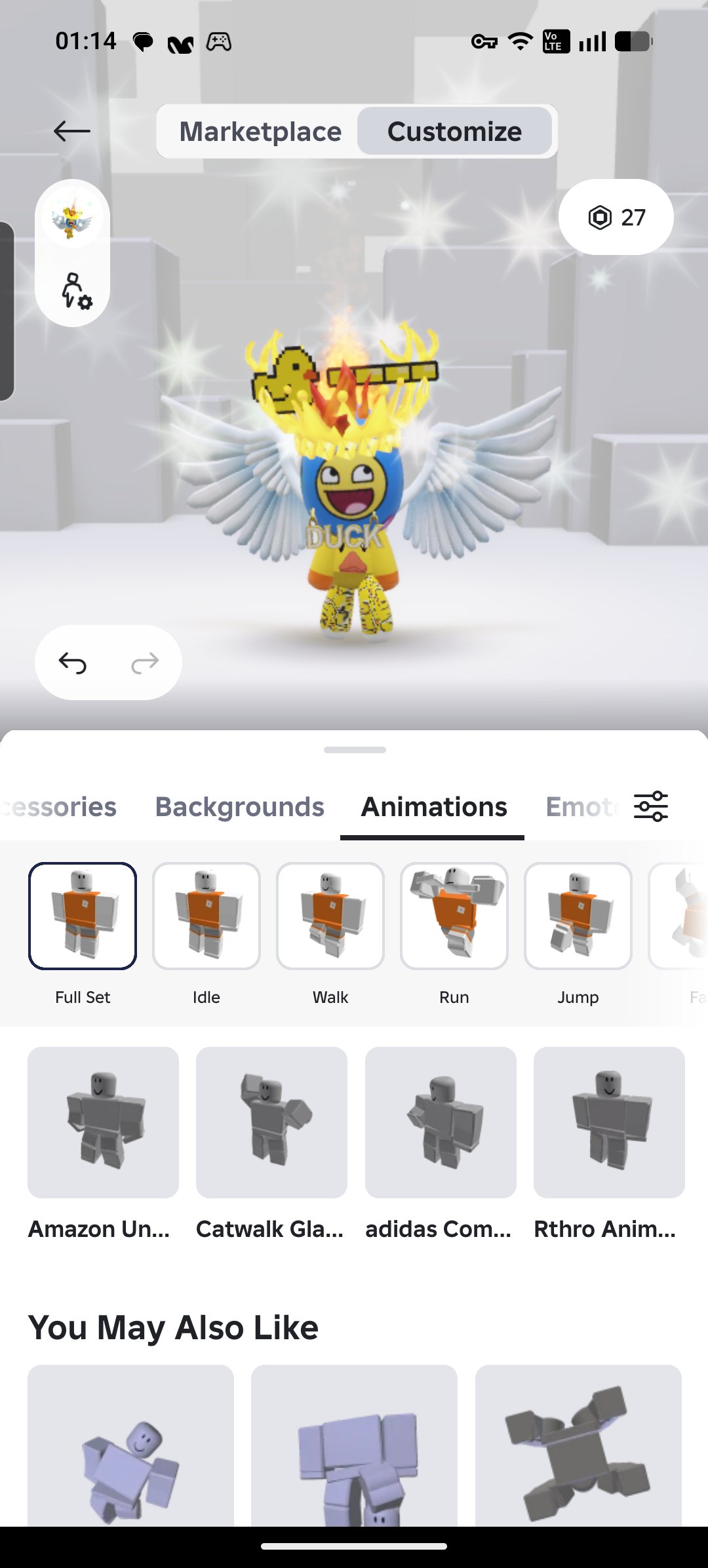Open avatar body settings icon
Screen dimensions: 708x1568
coord(76,291)
